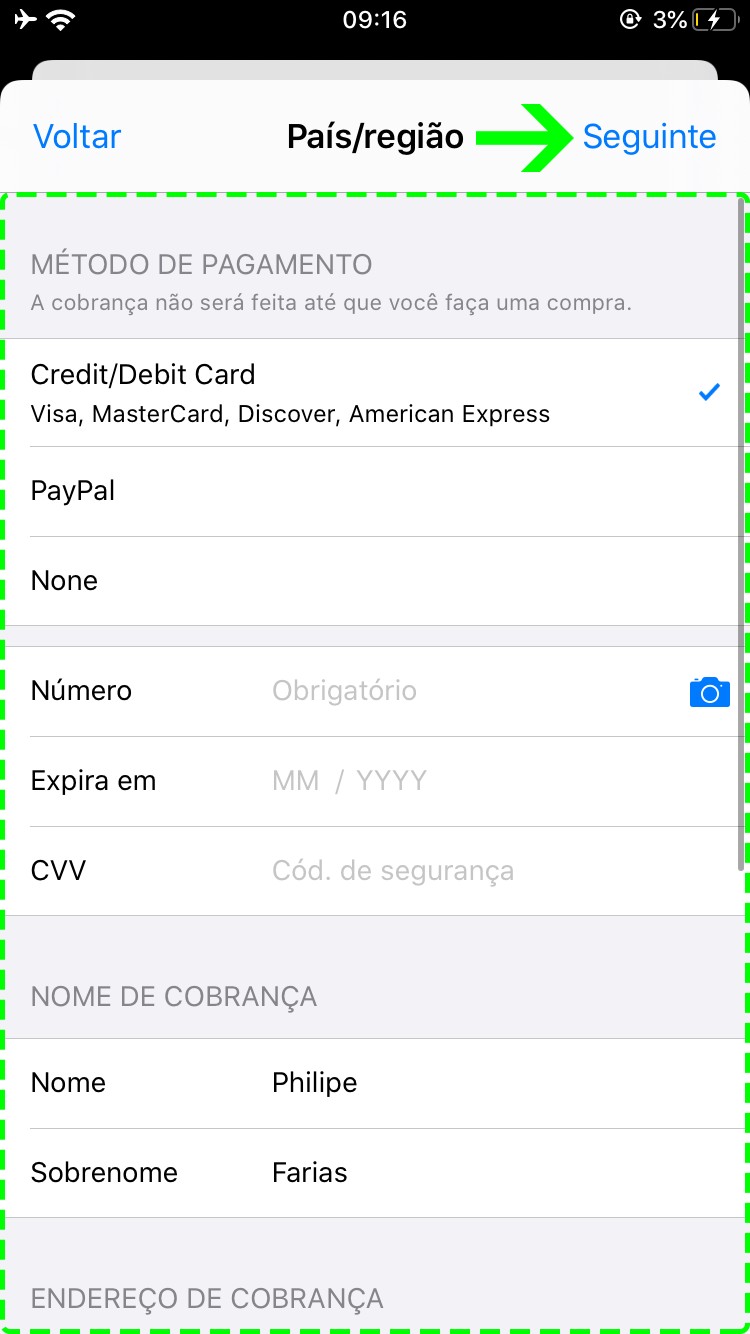Go back with Voltar

(77, 137)
